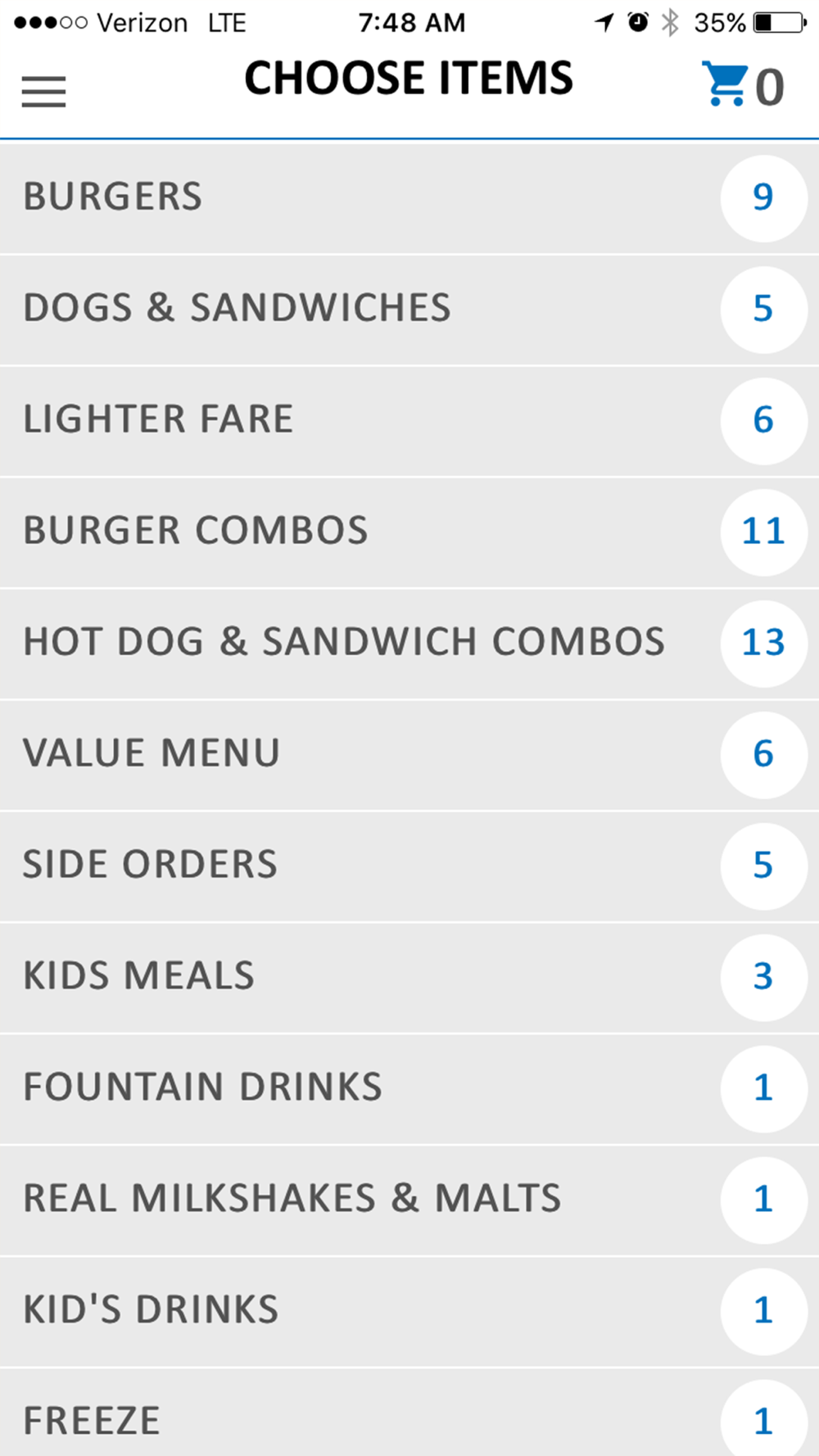Browse Kid's Drinks
The image size is (819, 1456).
409,1311
